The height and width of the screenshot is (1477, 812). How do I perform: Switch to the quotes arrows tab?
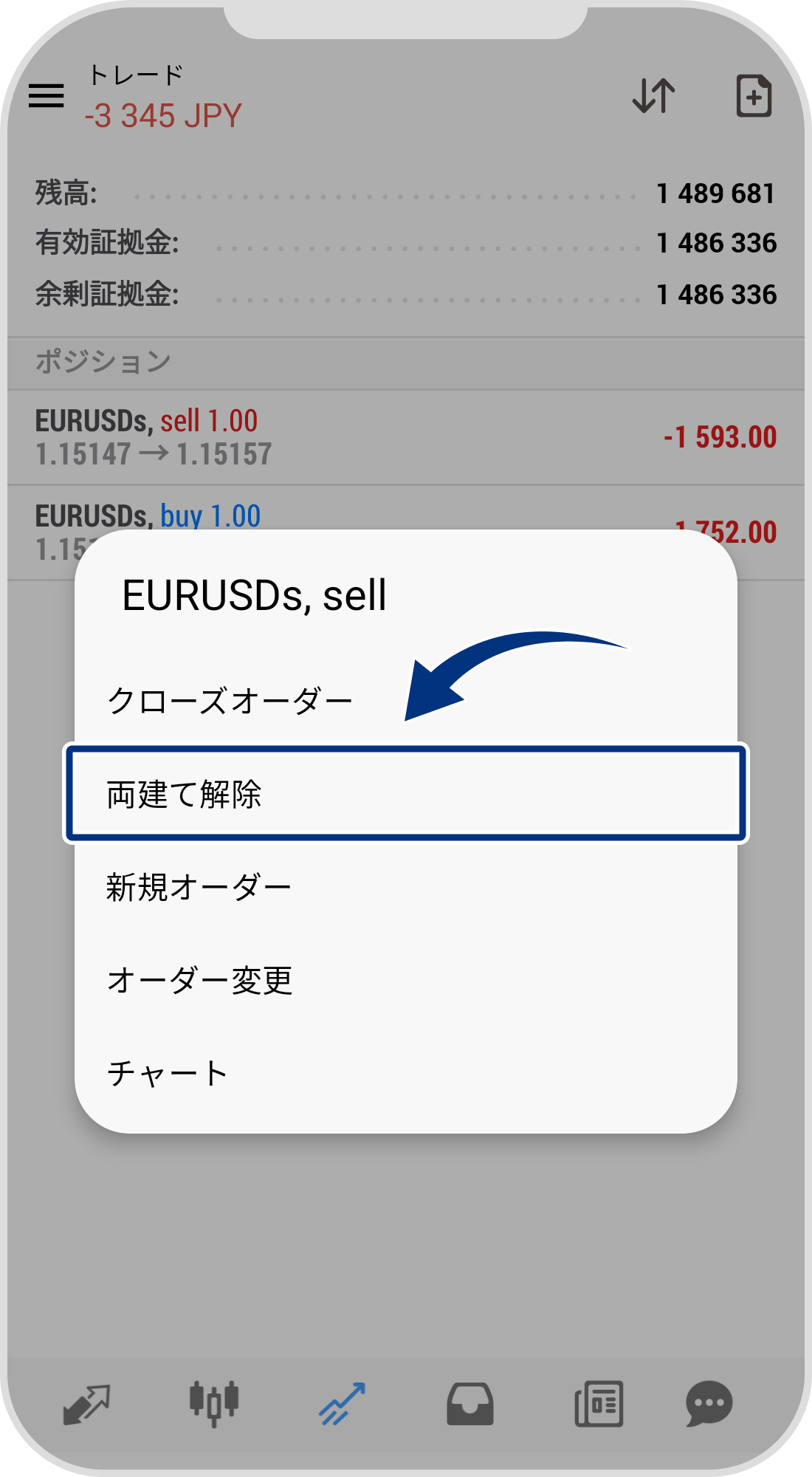click(86, 1403)
